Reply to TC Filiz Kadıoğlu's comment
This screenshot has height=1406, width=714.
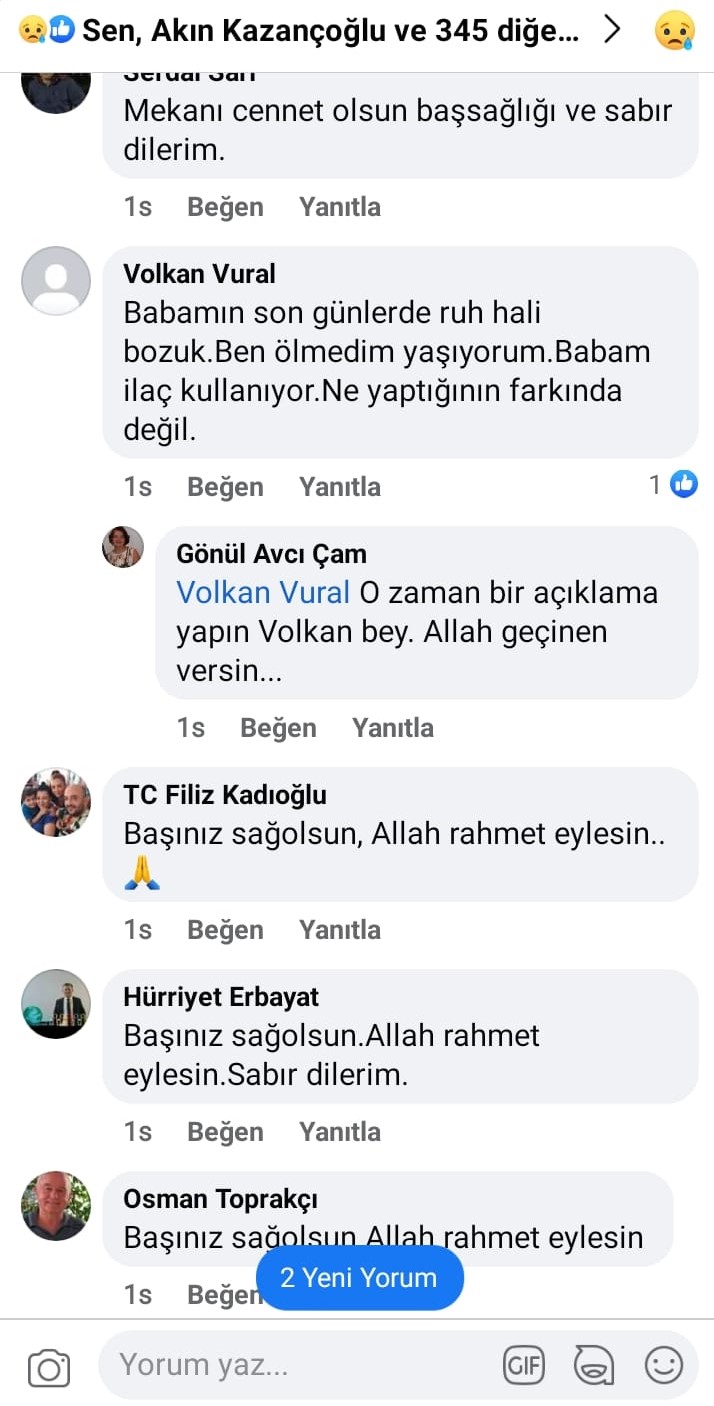339,930
